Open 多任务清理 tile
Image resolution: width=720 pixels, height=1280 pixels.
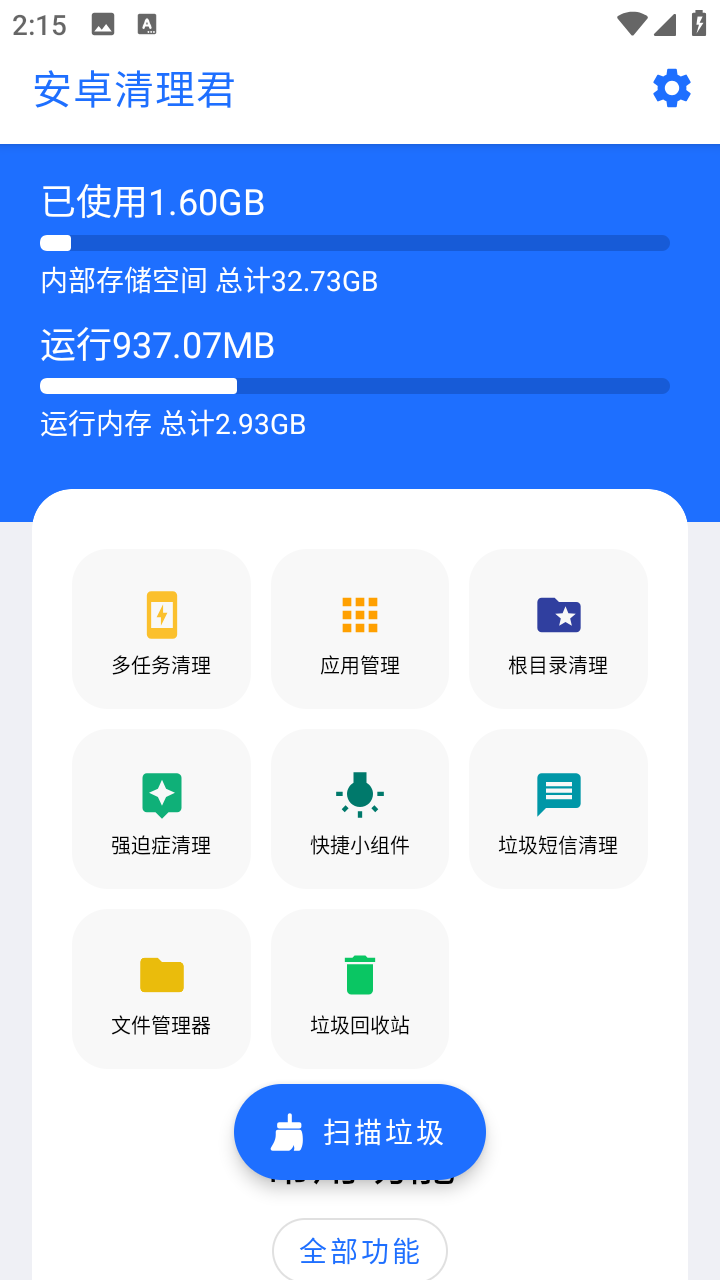click(161, 629)
